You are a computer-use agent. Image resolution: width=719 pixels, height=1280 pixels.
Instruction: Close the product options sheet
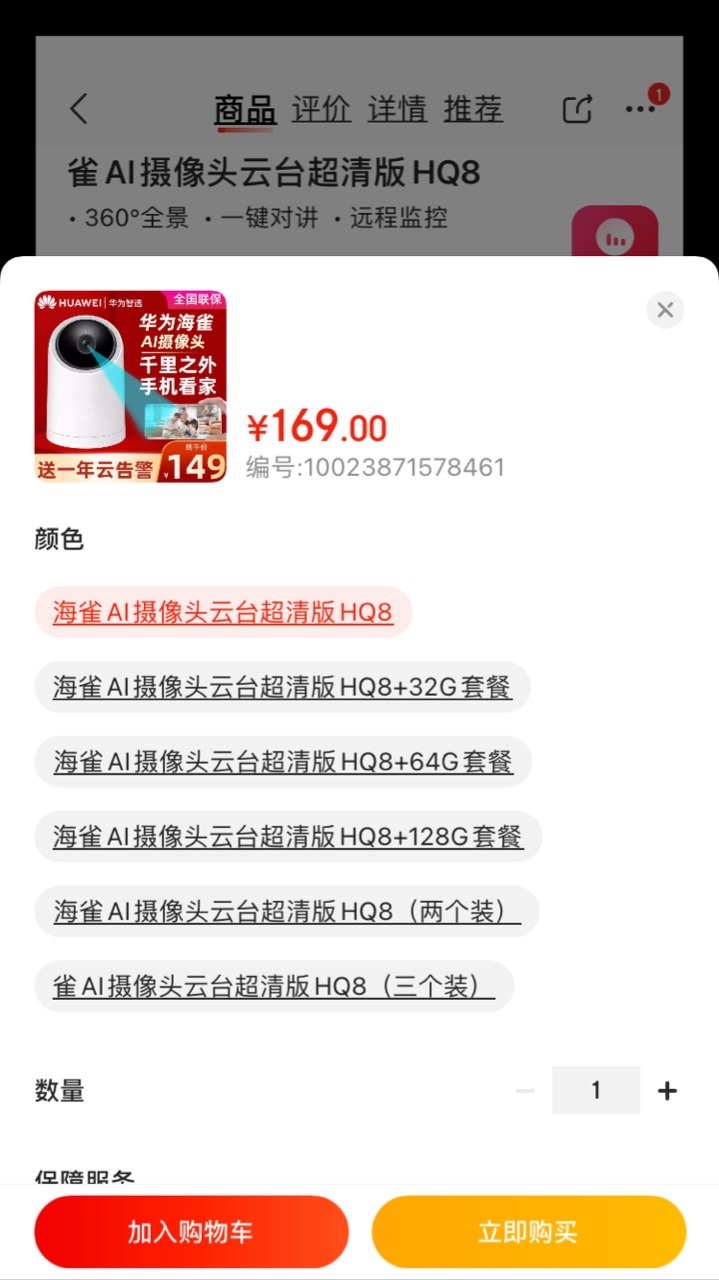click(665, 310)
